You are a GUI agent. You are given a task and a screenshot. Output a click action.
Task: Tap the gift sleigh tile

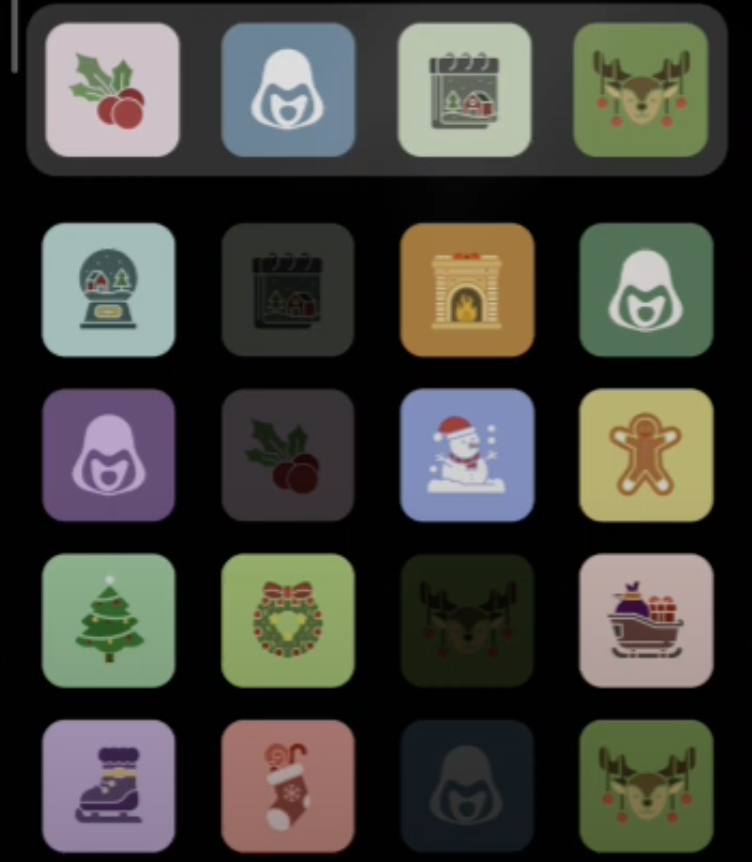(x=646, y=620)
